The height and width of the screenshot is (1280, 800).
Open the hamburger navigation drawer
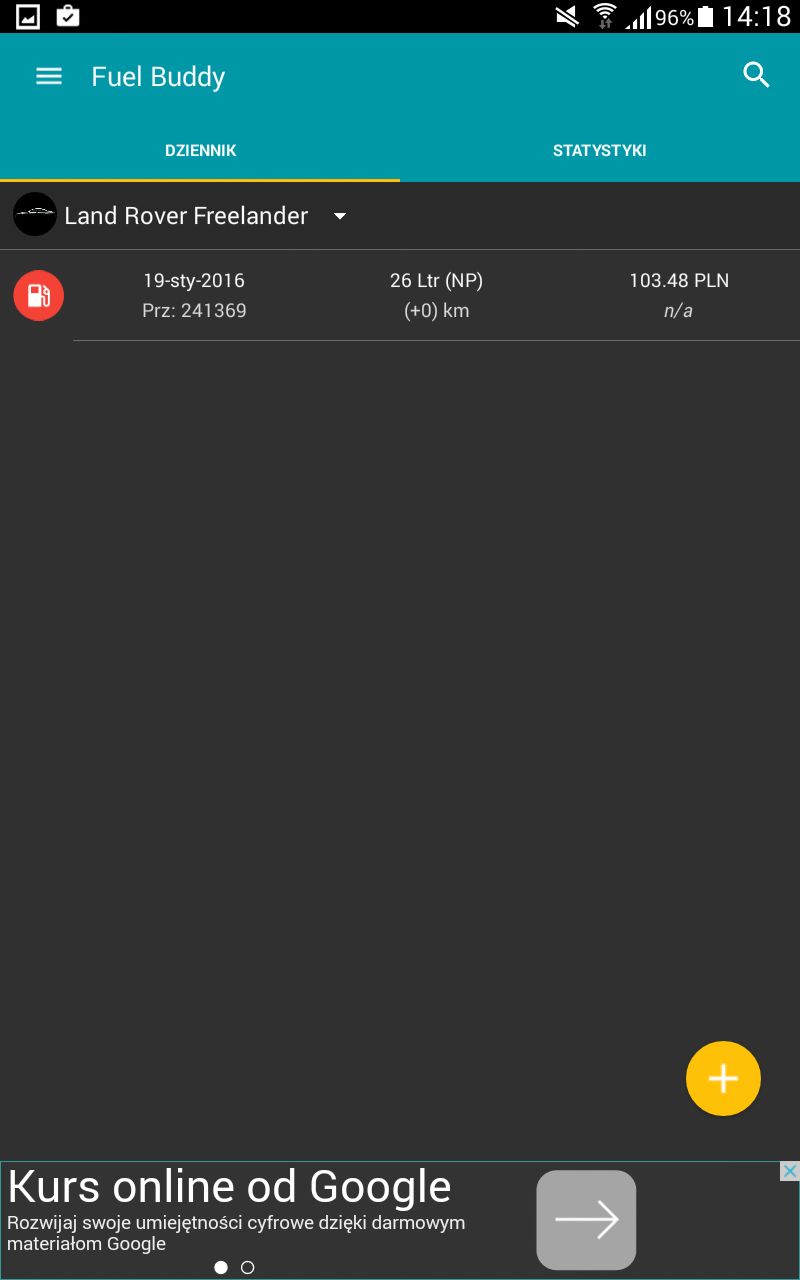pyautogui.click(x=49, y=77)
